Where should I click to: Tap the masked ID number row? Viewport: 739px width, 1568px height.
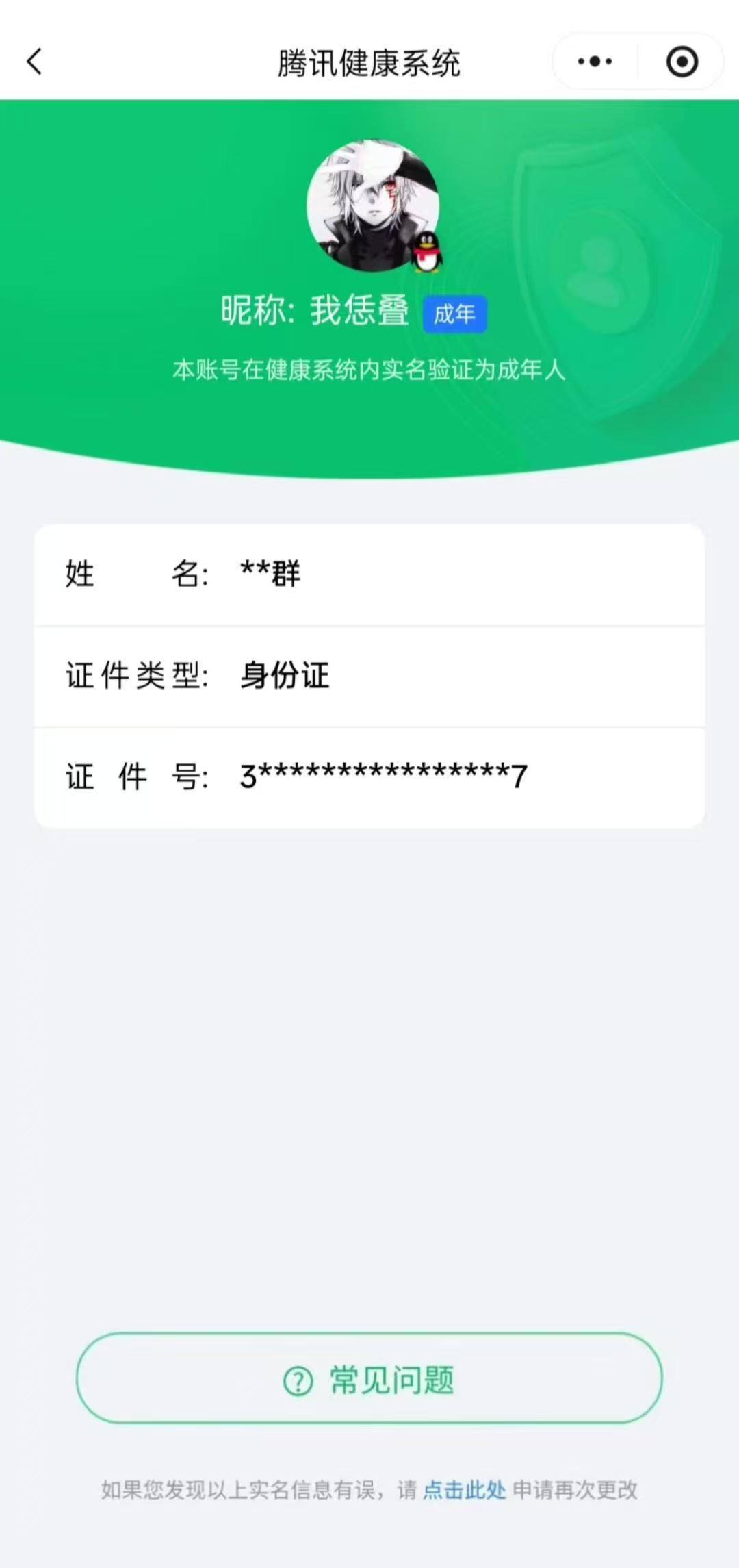tap(381, 776)
